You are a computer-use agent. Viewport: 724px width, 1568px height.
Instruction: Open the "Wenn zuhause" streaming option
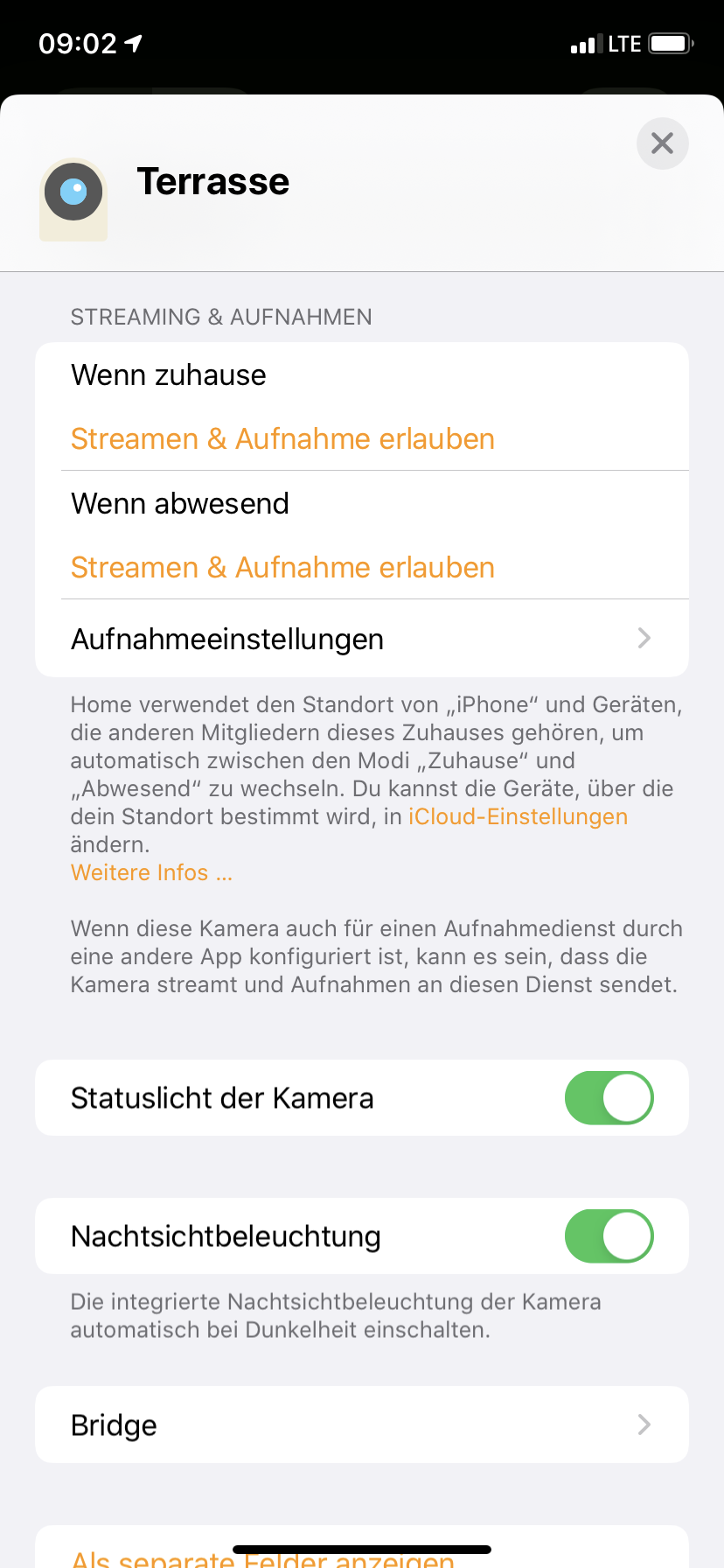362,407
